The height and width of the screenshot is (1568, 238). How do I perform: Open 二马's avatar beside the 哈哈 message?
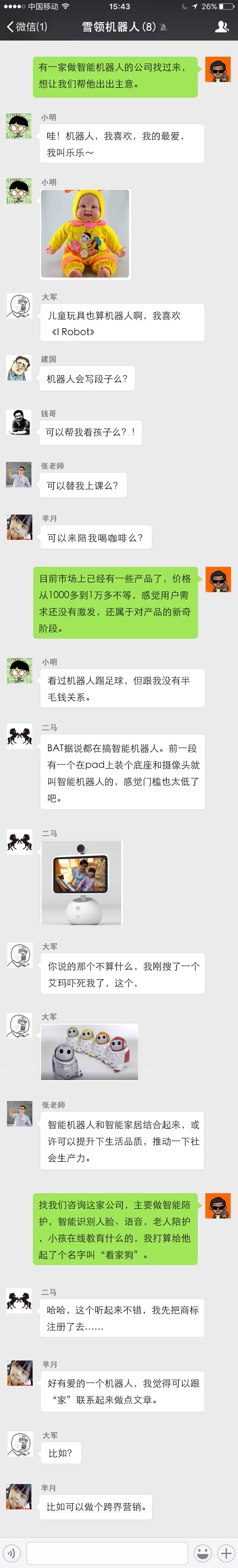pyautogui.click(x=19, y=1300)
